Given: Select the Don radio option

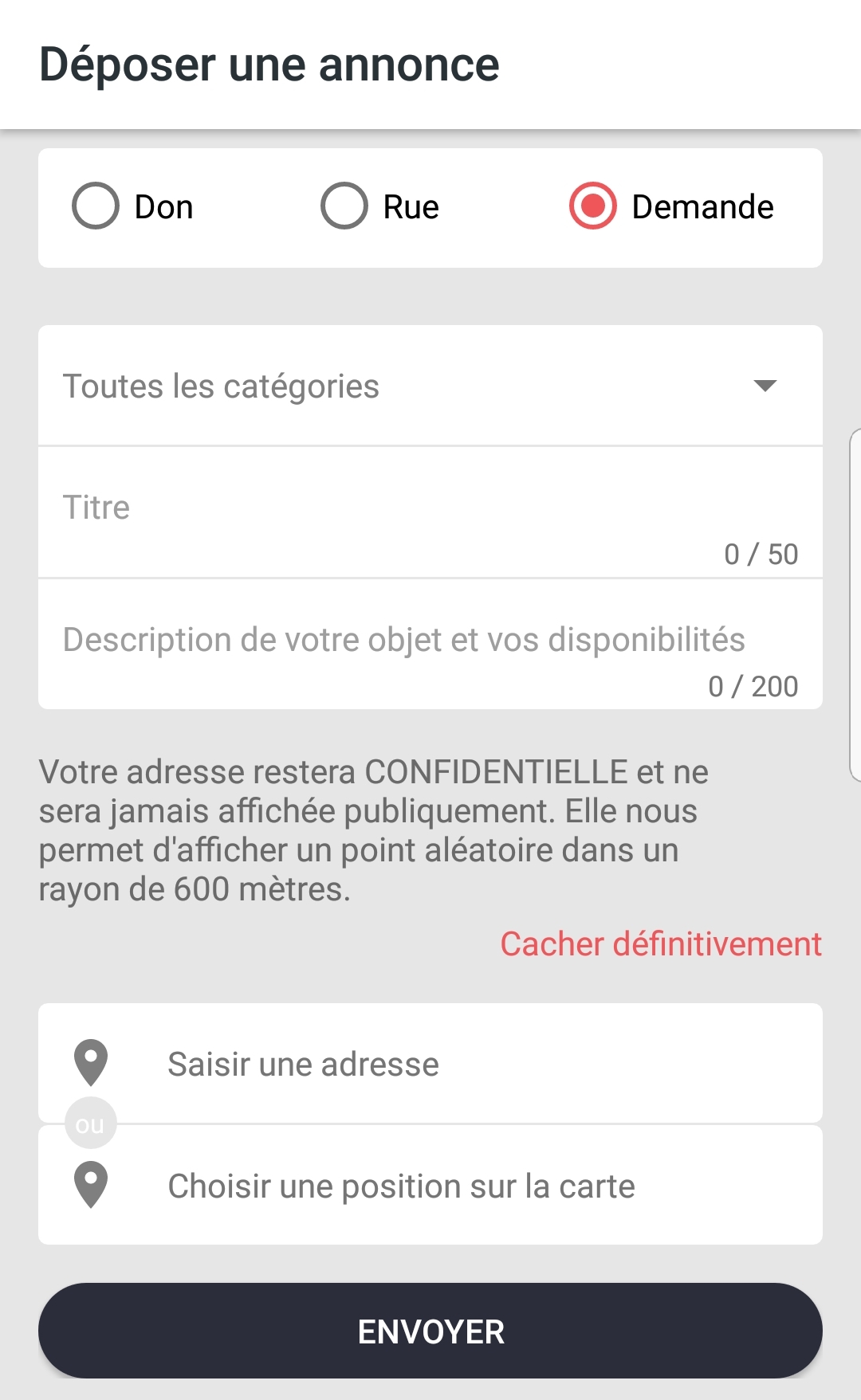Looking at the screenshot, I should coord(132,206).
